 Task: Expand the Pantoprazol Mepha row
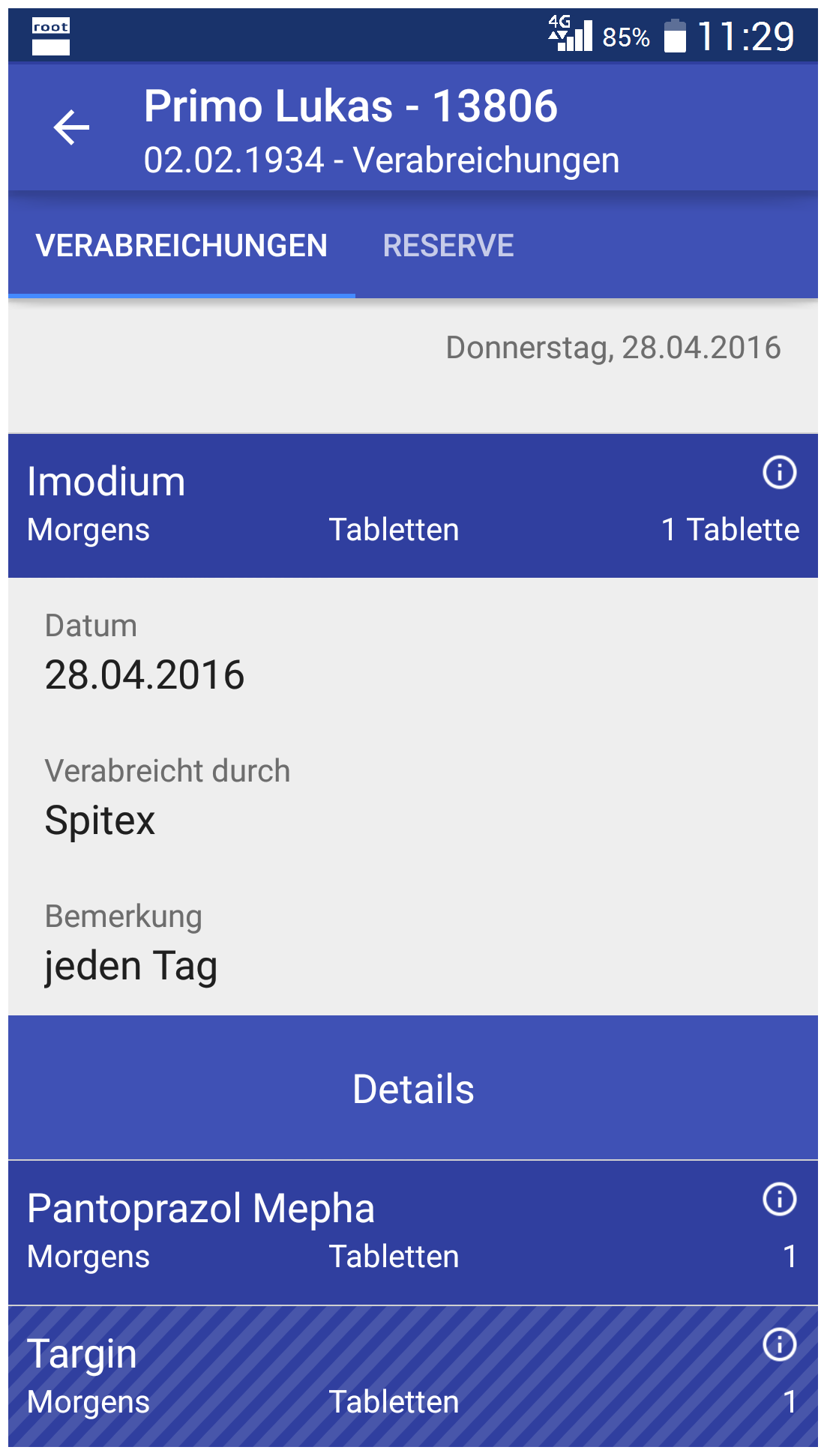(x=413, y=1233)
